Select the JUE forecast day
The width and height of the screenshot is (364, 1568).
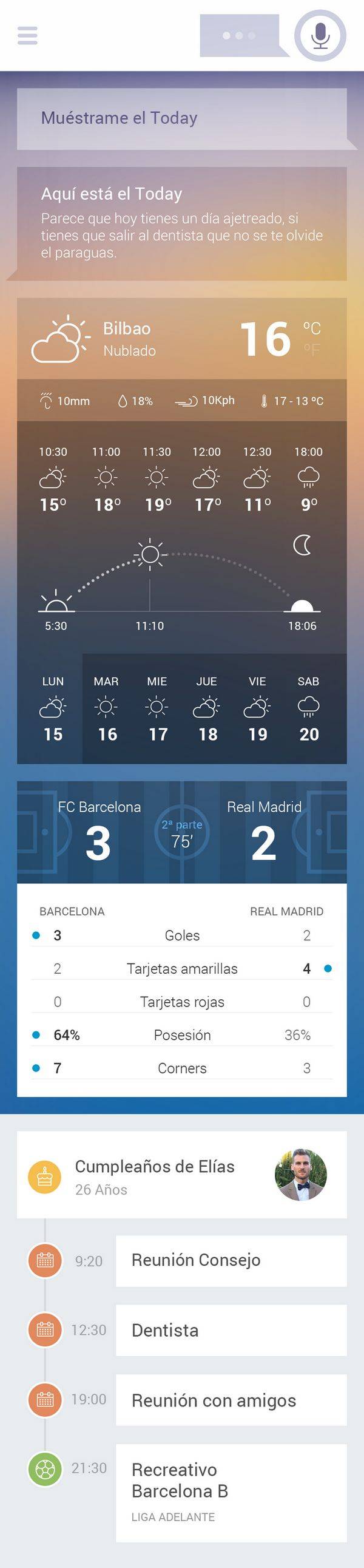(207, 708)
